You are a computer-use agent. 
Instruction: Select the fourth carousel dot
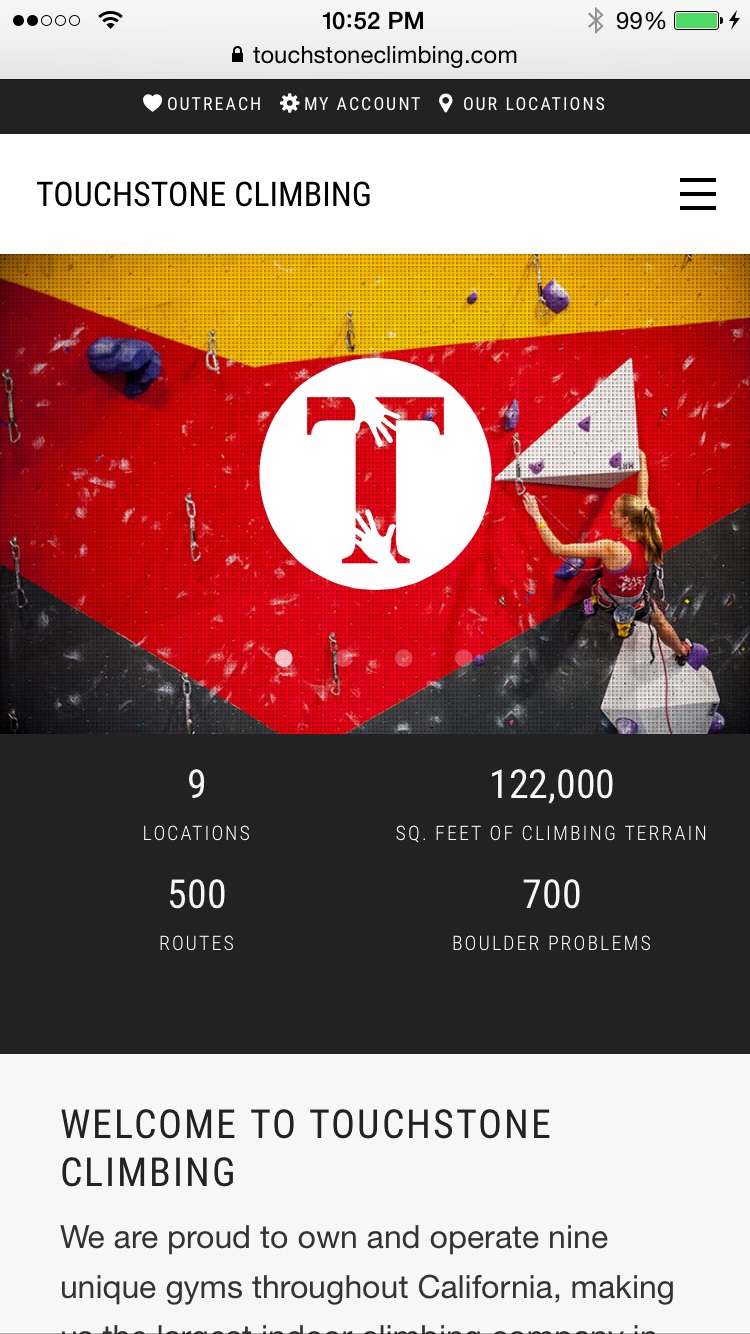coord(464,658)
